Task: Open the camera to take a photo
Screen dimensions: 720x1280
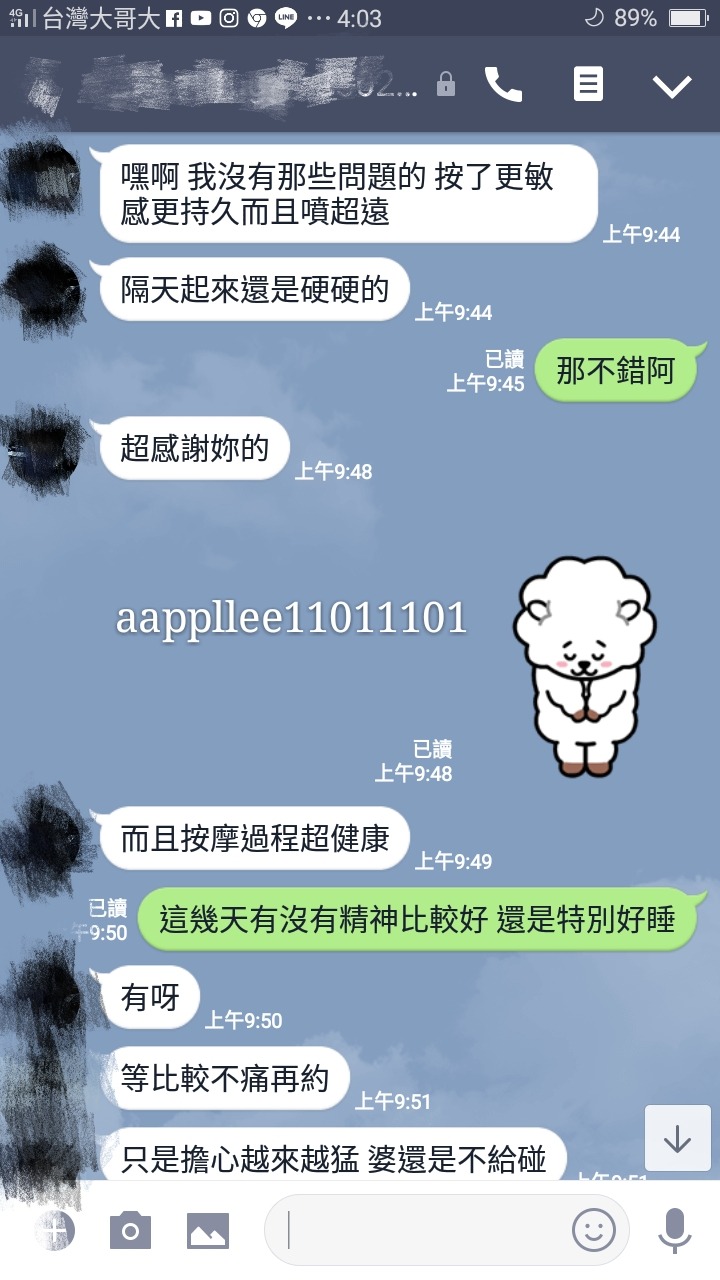Action: click(x=130, y=1230)
